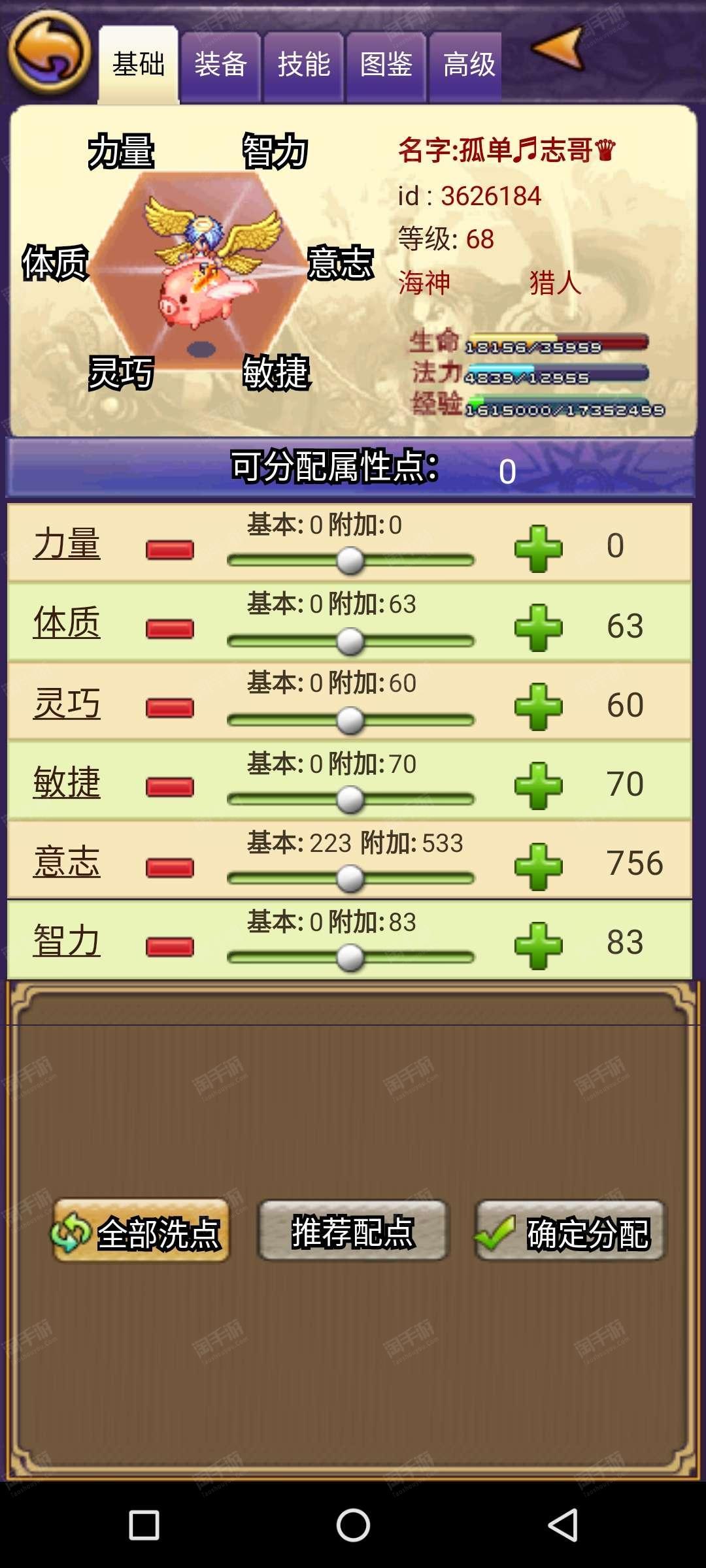Open the recent apps view
706x1568 pixels.
[144, 1526]
